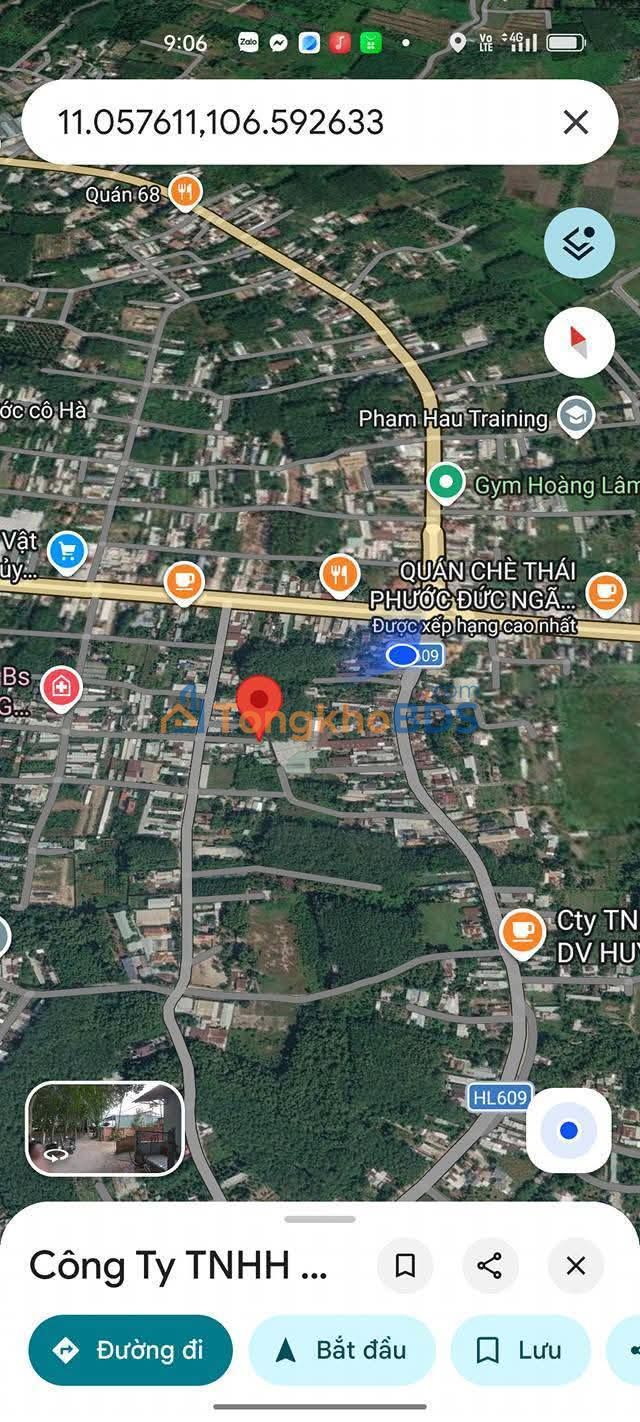640x1422 pixels.
Task: Clear the search coordinates
Action: tap(575, 122)
